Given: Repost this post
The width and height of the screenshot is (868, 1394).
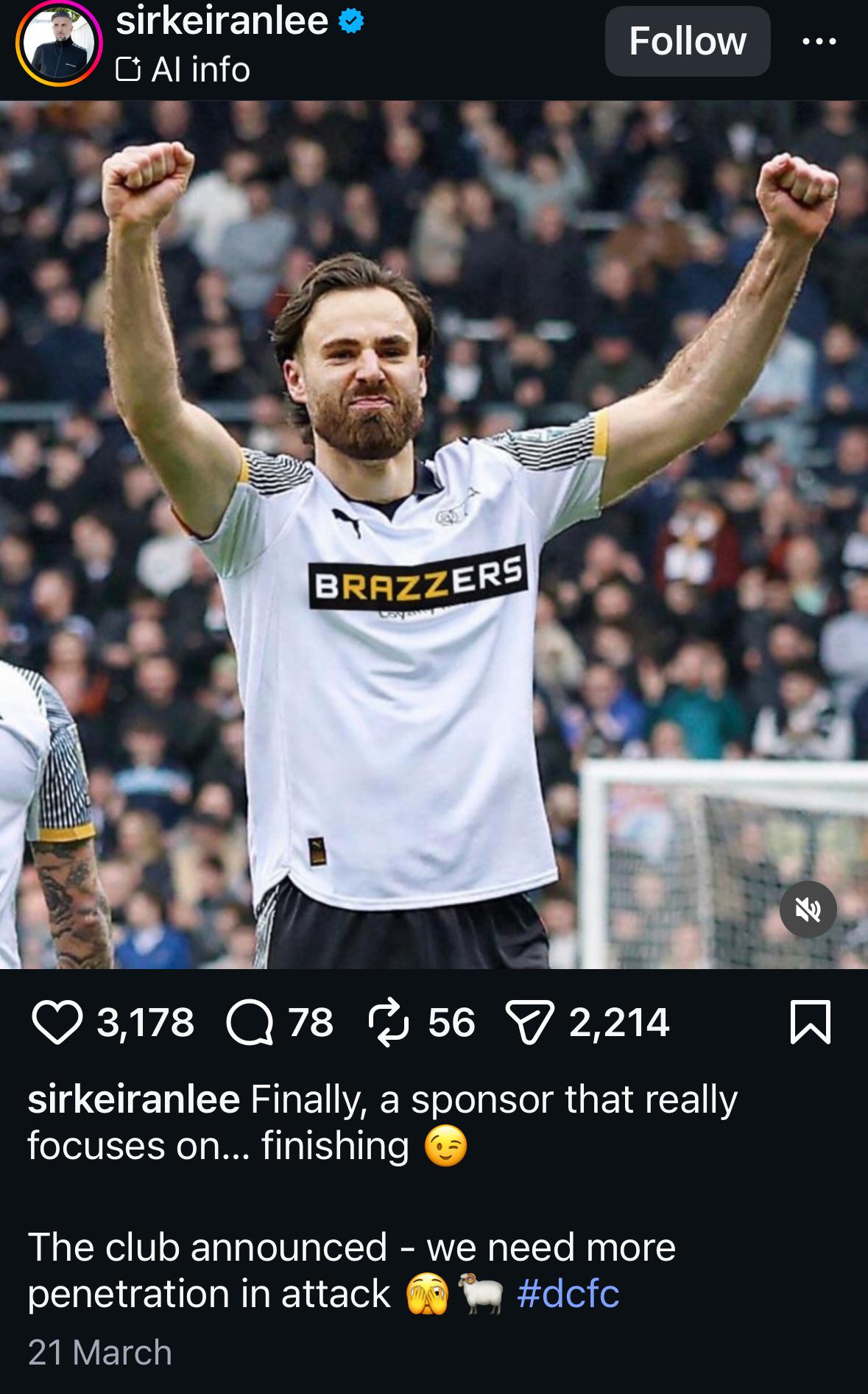Looking at the screenshot, I should pos(388,1022).
